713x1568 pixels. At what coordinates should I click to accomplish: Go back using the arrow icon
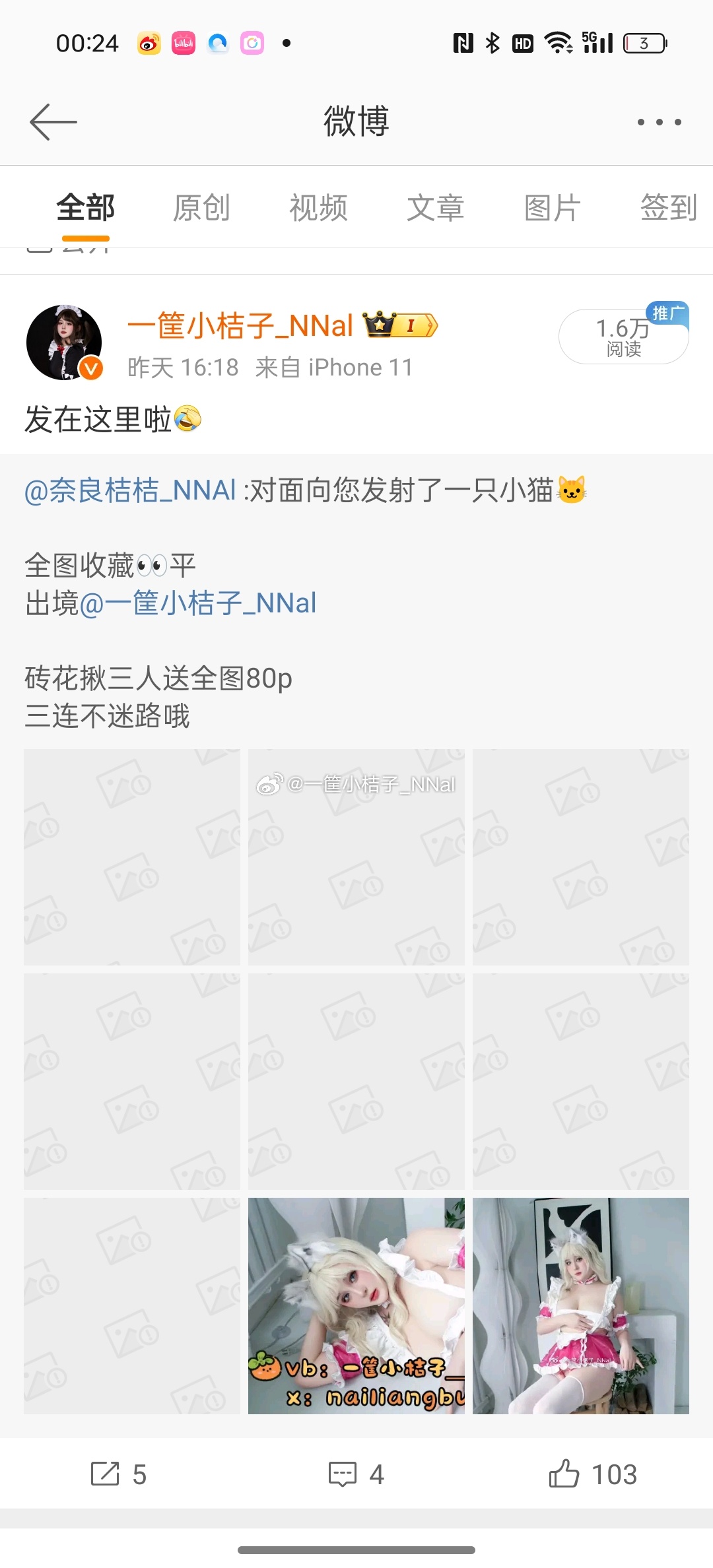click(53, 122)
